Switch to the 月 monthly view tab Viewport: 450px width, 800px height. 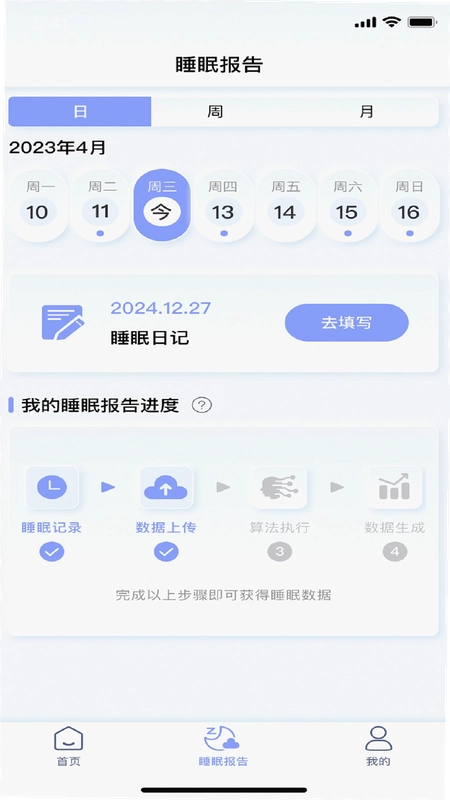pyautogui.click(x=366, y=112)
